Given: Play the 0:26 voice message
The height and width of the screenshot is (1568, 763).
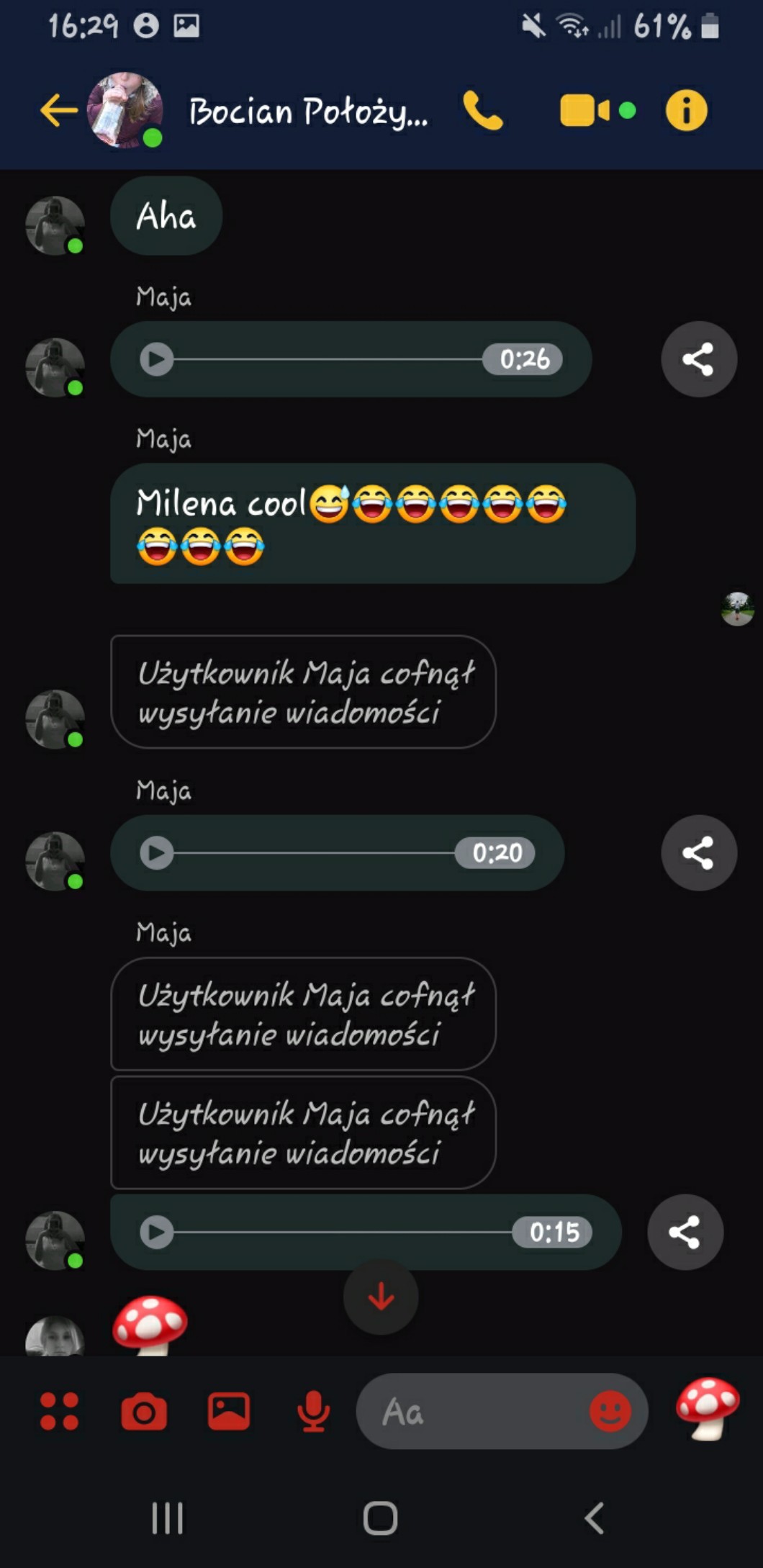Looking at the screenshot, I should tap(157, 359).
